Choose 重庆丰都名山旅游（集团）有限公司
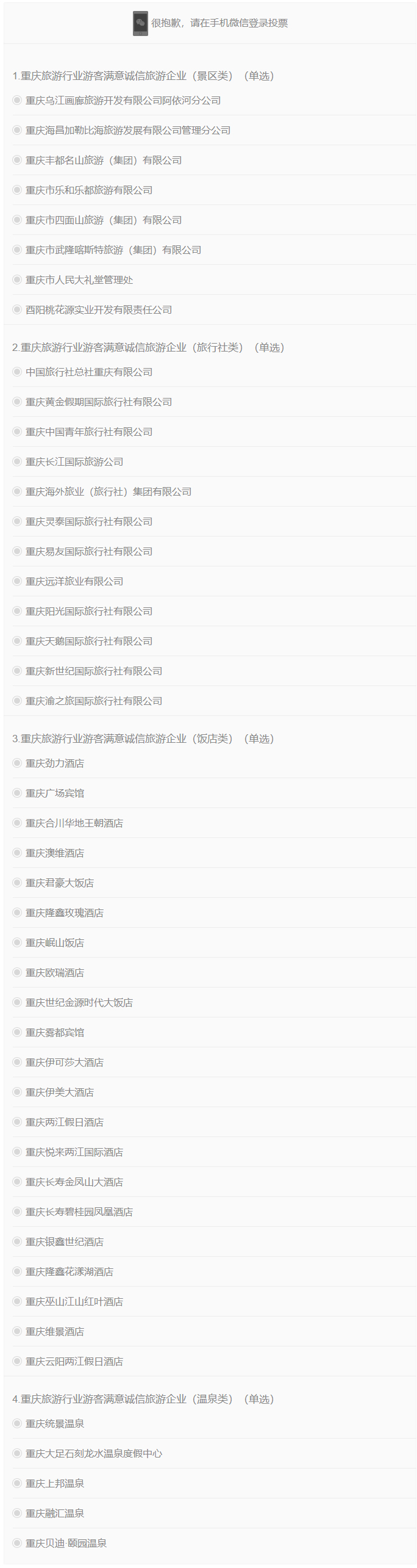The width and height of the screenshot is (417, 1568). pos(17,160)
